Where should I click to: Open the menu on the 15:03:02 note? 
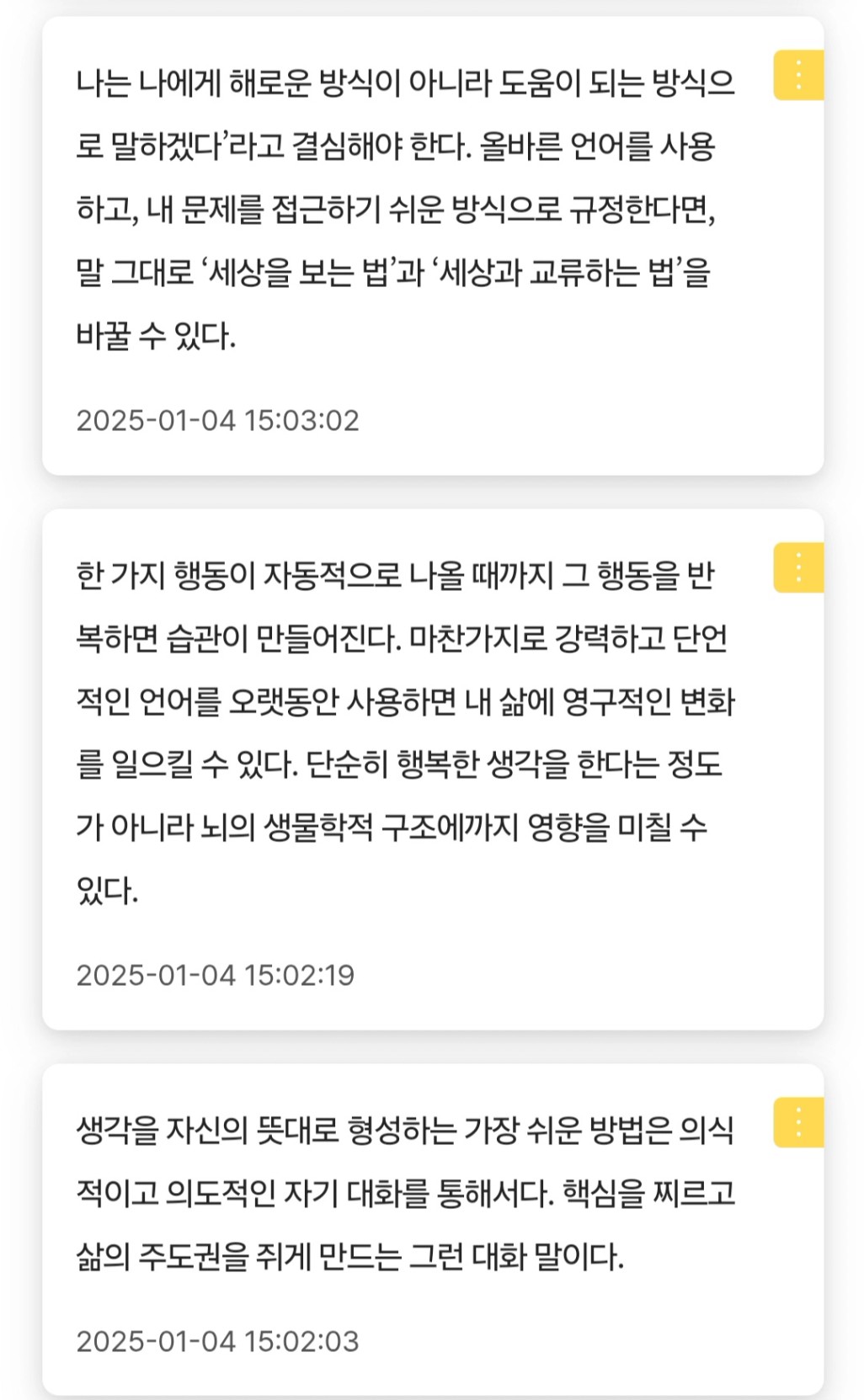click(798, 75)
